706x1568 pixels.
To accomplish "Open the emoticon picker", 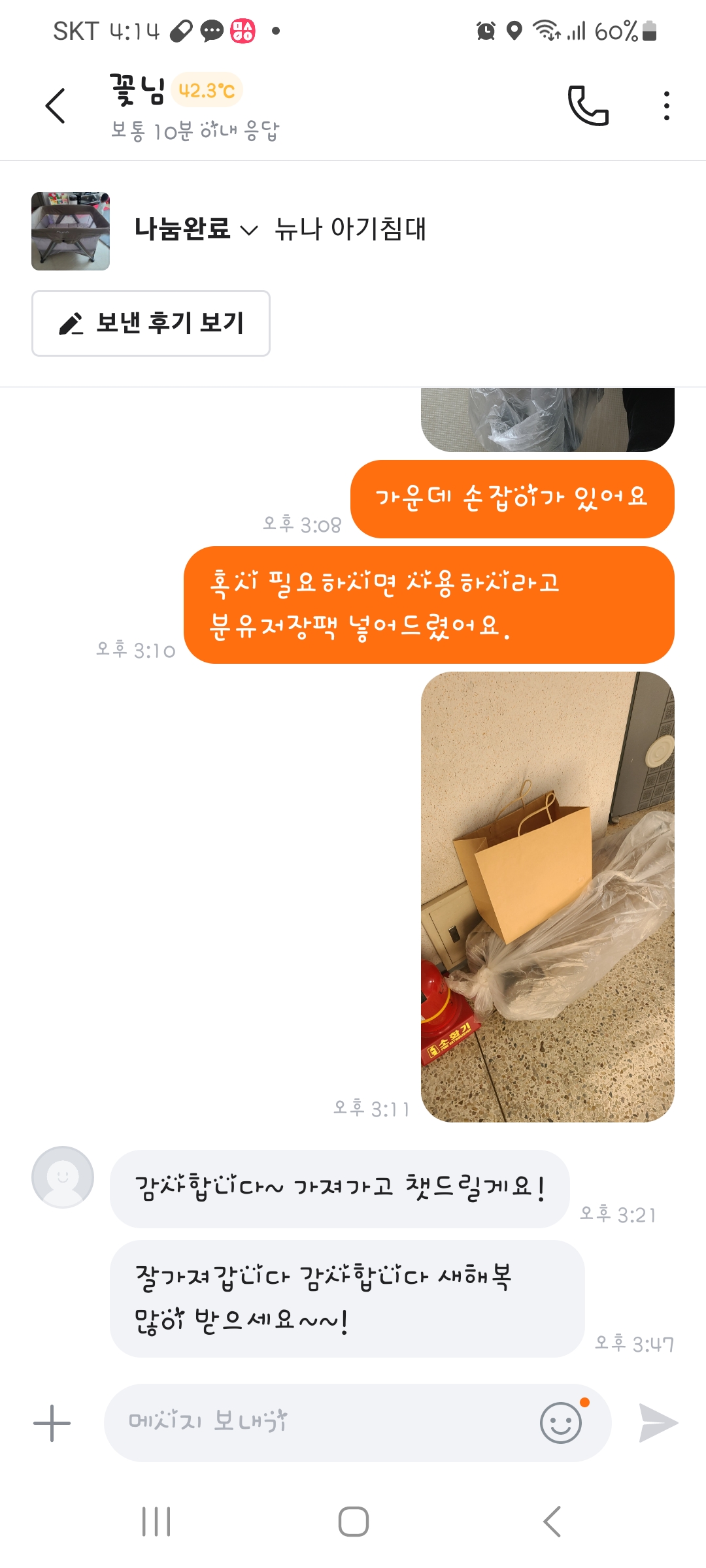I will point(561,1422).
